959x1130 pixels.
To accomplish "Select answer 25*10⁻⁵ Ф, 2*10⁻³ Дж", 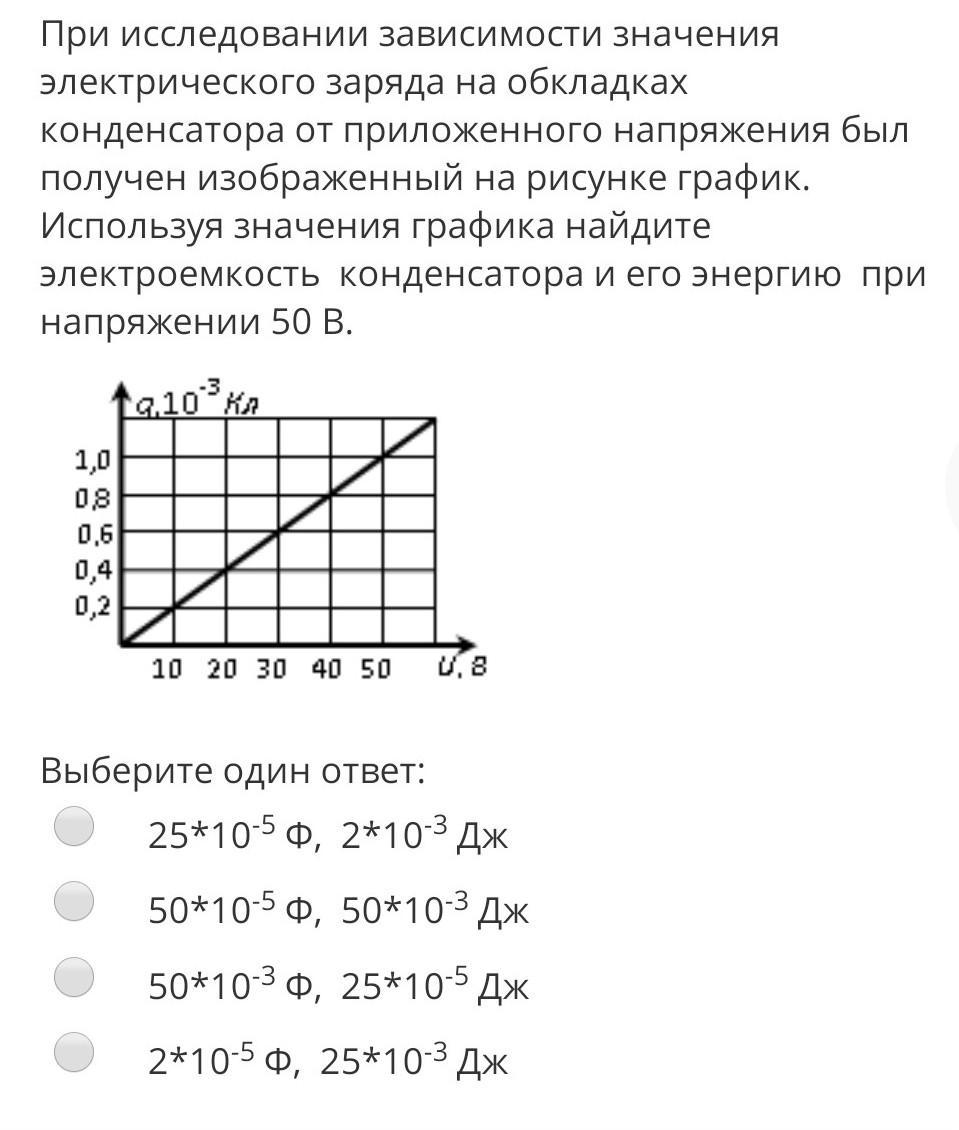I will pyautogui.click(x=74, y=826).
